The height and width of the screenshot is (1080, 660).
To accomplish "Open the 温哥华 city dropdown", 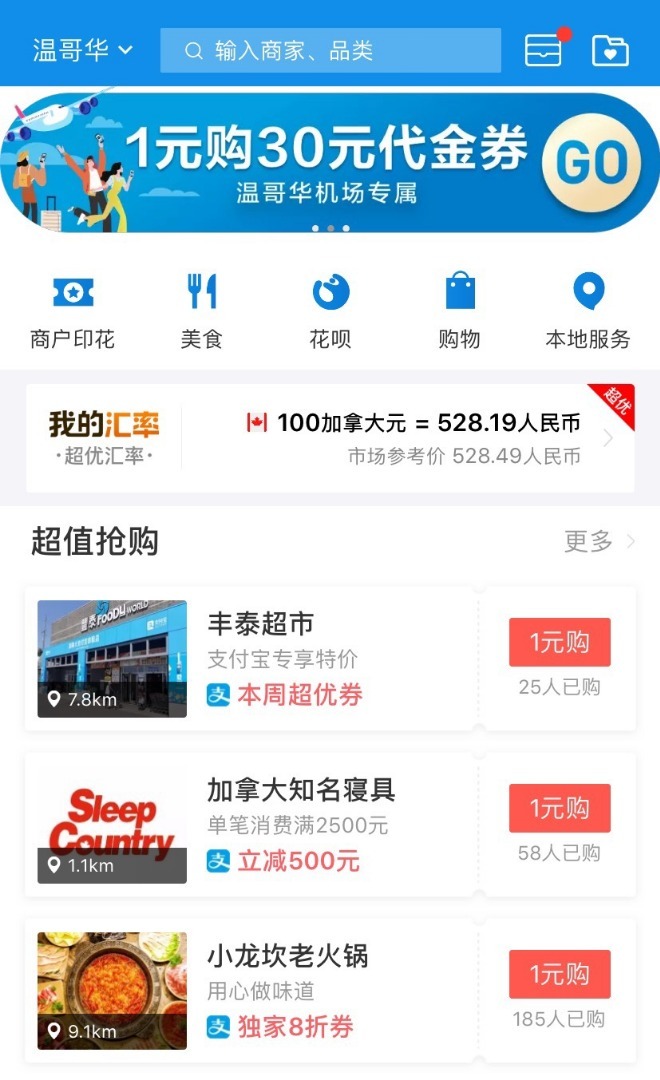I will [82, 50].
